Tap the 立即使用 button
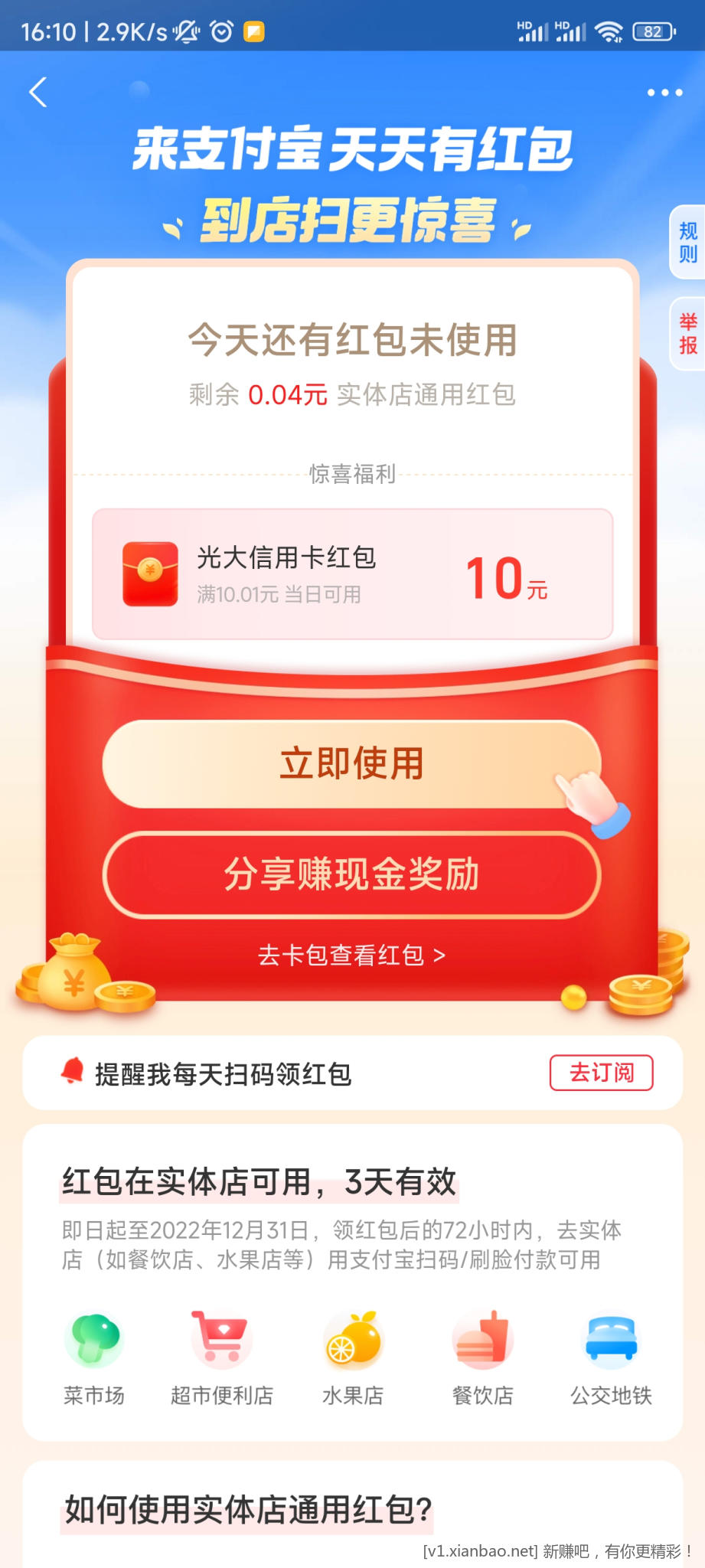Image resolution: width=705 pixels, height=1568 pixels. pos(351,764)
